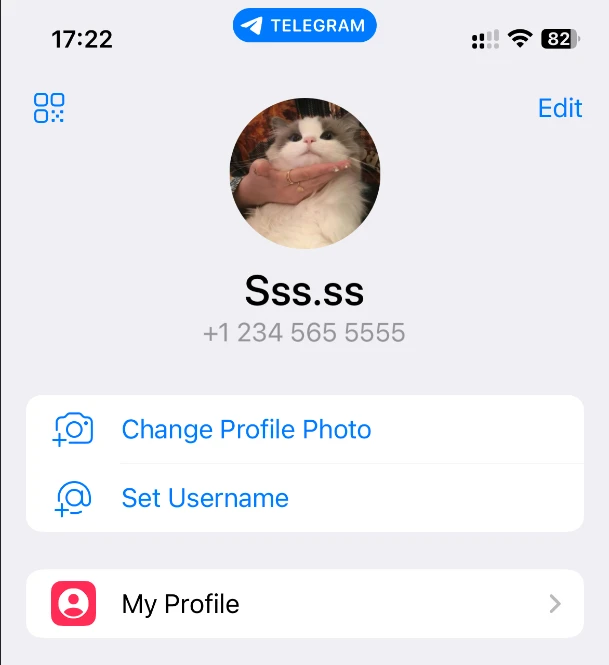The width and height of the screenshot is (609, 665).
Task: Open the My Profile row
Action: point(304,604)
